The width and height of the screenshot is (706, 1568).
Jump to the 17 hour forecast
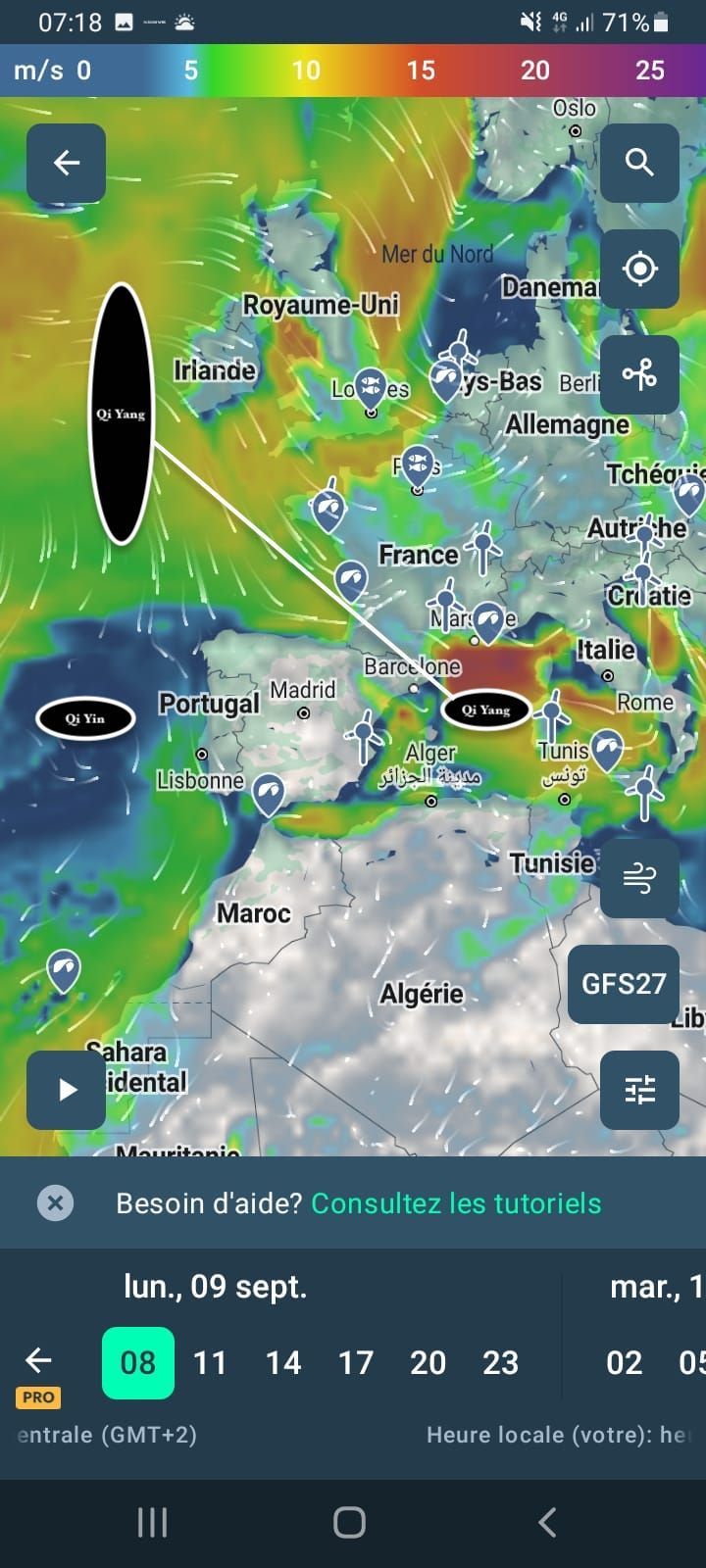(x=355, y=1362)
